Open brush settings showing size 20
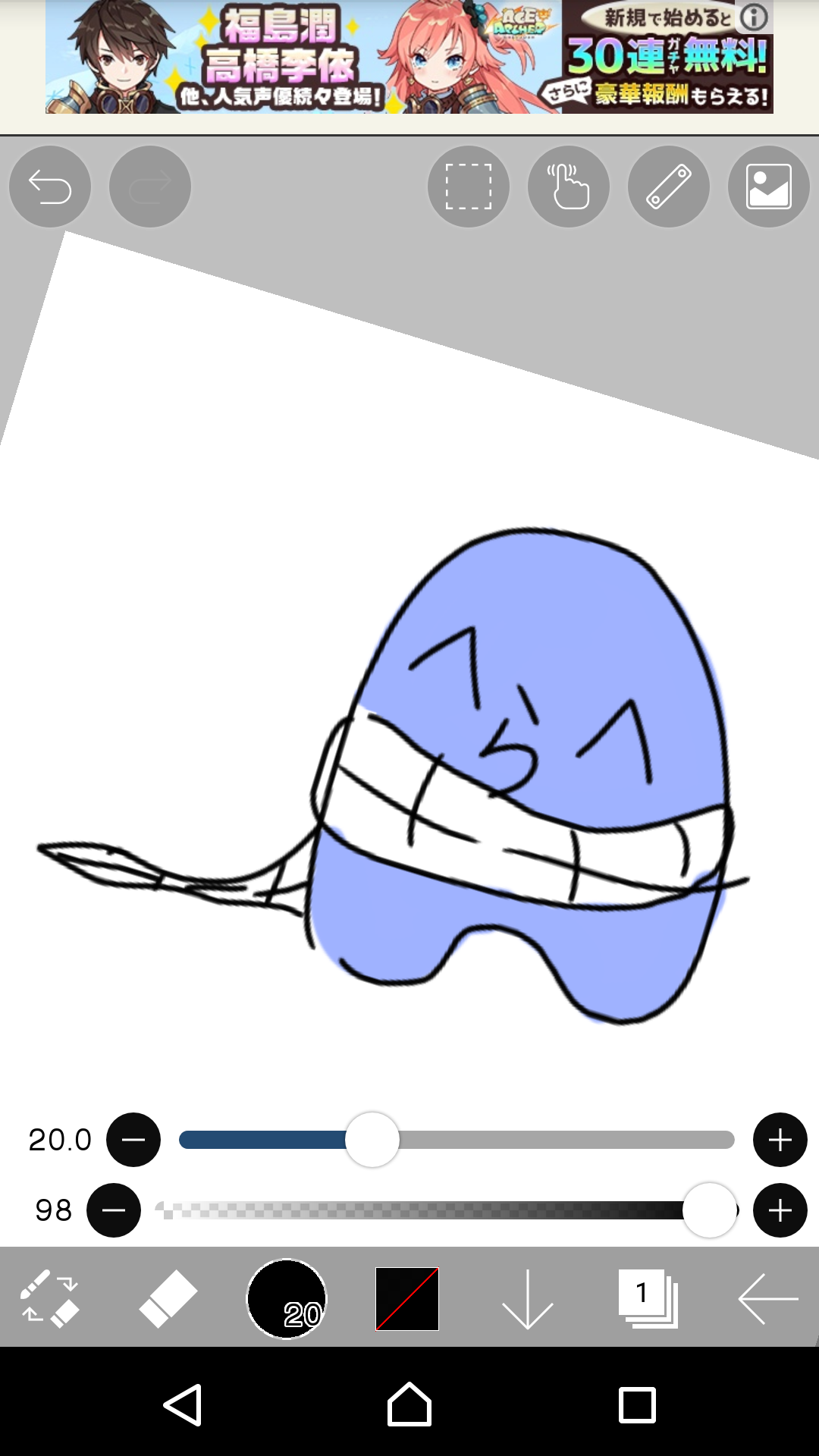The height and width of the screenshot is (1456, 819). pos(287,1299)
